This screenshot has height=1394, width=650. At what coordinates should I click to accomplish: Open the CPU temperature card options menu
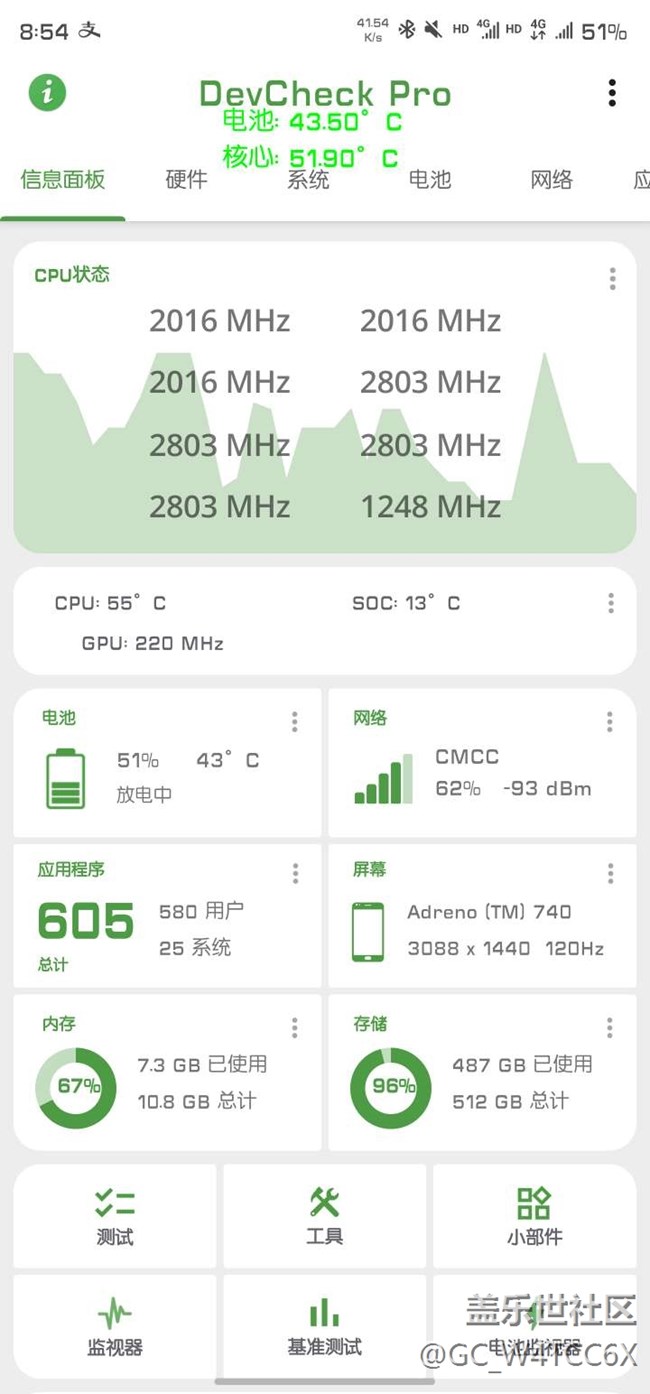click(x=611, y=603)
